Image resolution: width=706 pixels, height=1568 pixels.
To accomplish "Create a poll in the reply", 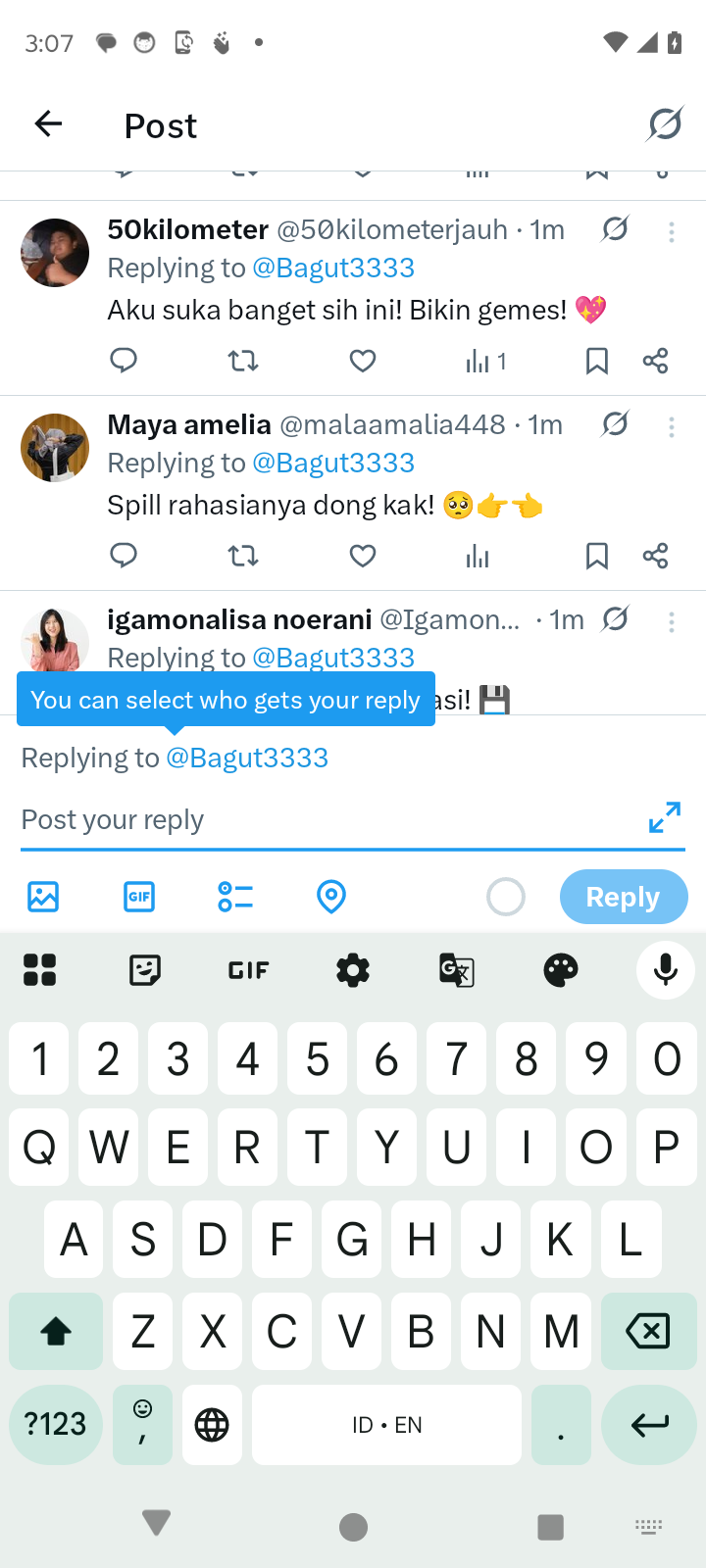I will [235, 897].
